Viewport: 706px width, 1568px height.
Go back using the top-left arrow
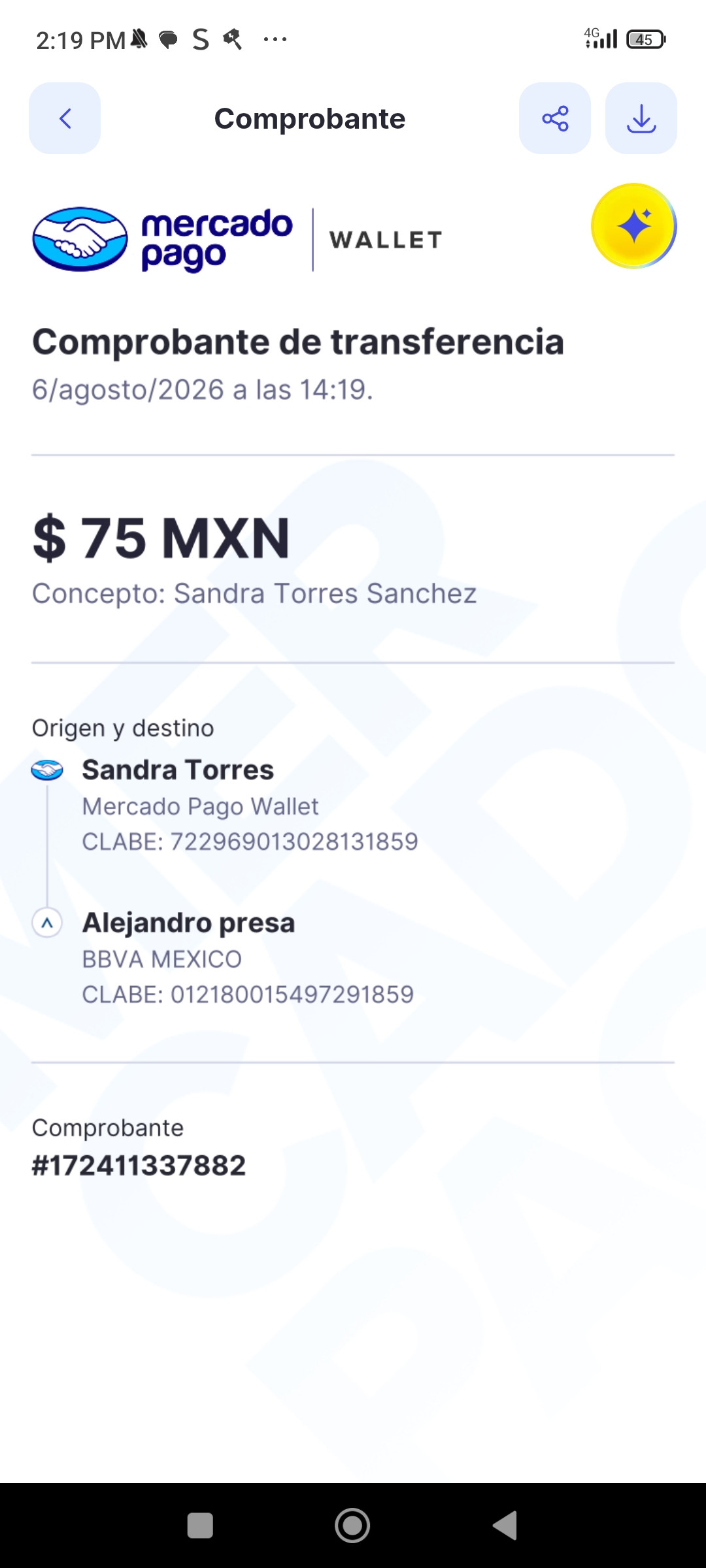[x=65, y=118]
